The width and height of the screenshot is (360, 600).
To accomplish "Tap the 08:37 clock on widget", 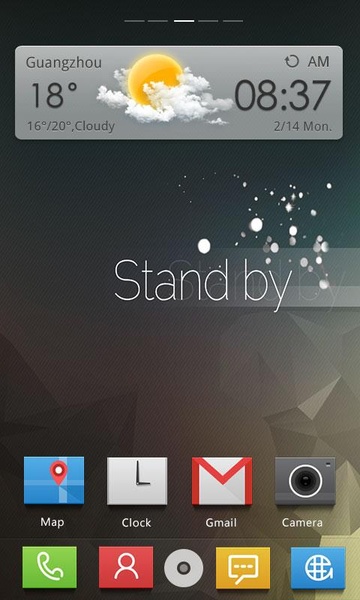I will [x=282, y=95].
